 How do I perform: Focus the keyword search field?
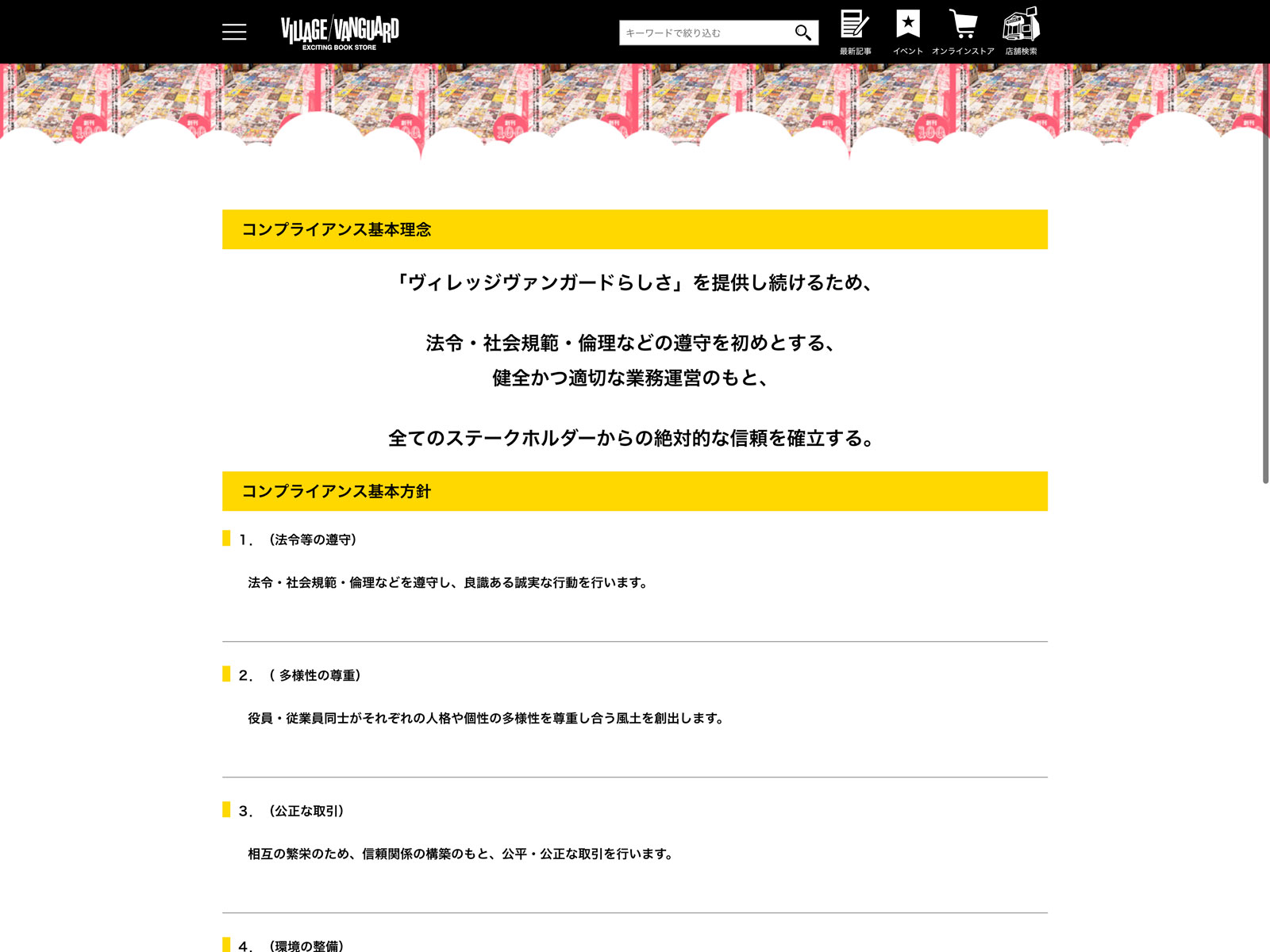[x=705, y=33]
